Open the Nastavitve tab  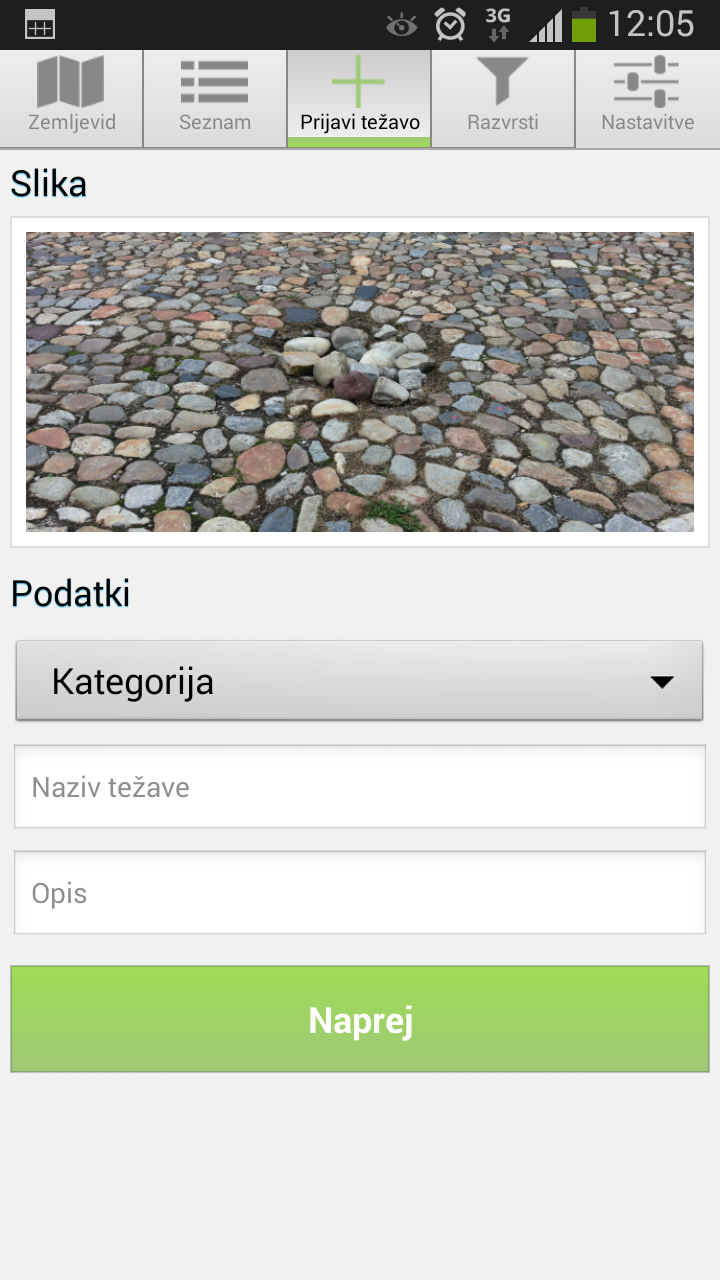pyautogui.click(x=648, y=98)
